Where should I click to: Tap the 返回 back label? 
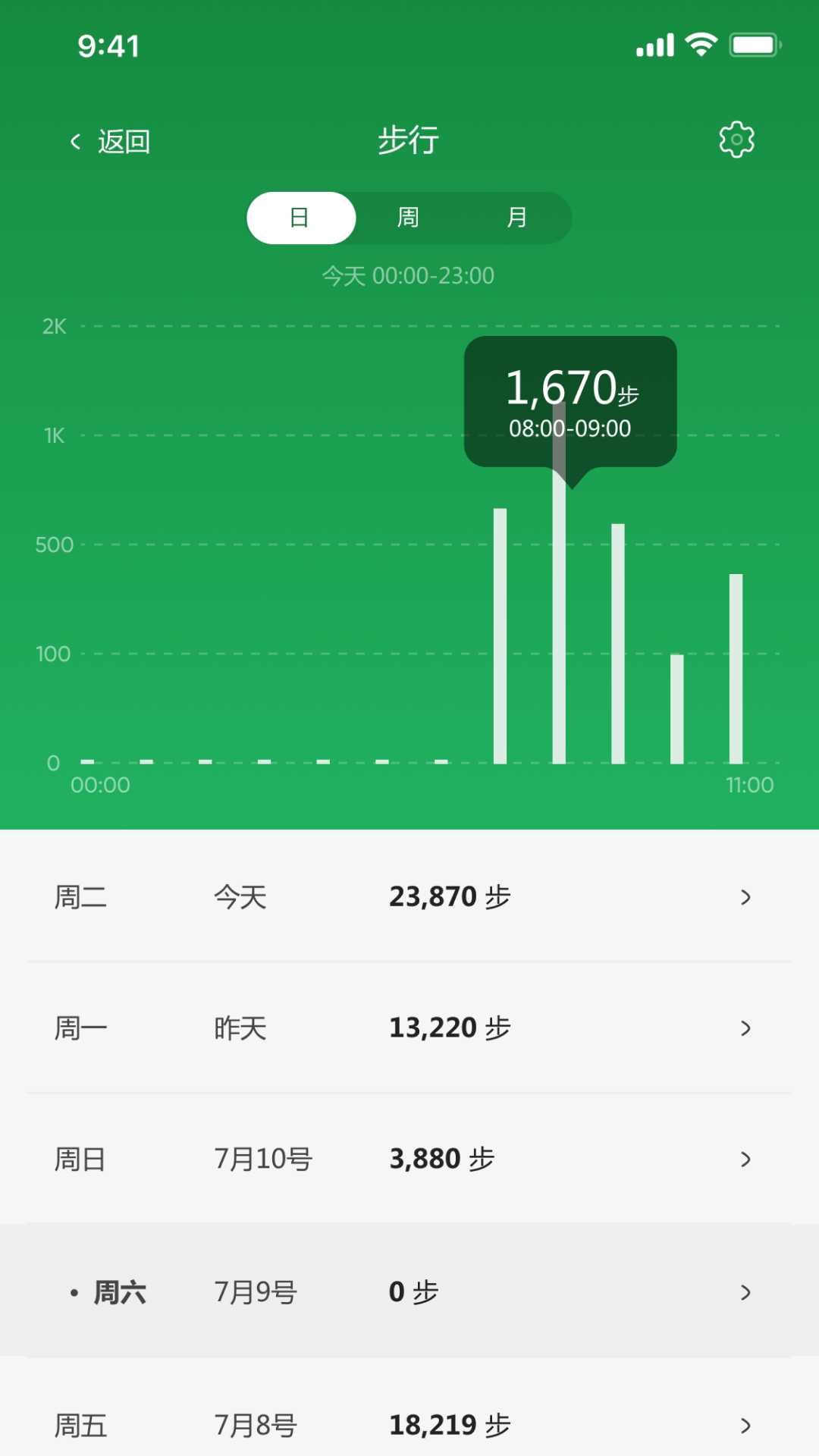[x=124, y=141]
